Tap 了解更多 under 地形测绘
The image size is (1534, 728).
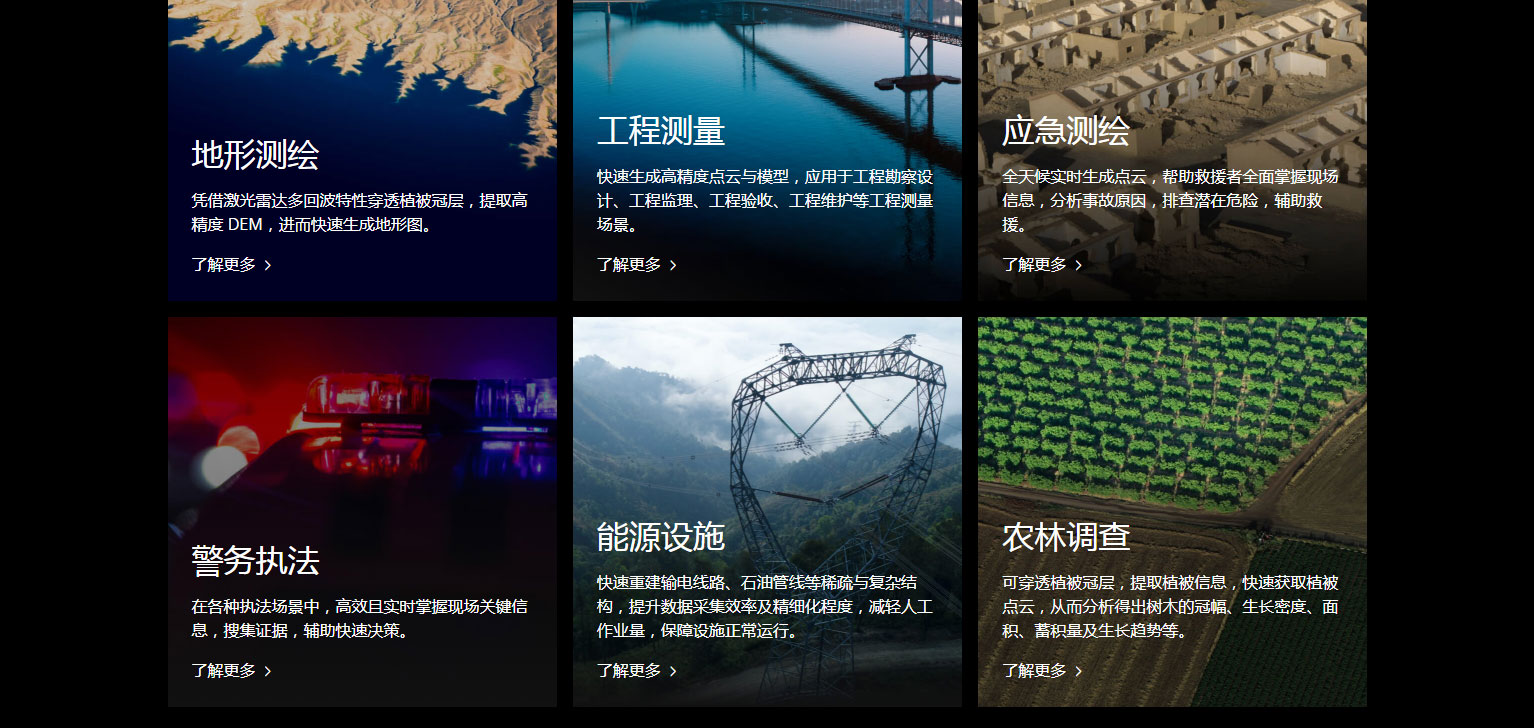coord(231,265)
